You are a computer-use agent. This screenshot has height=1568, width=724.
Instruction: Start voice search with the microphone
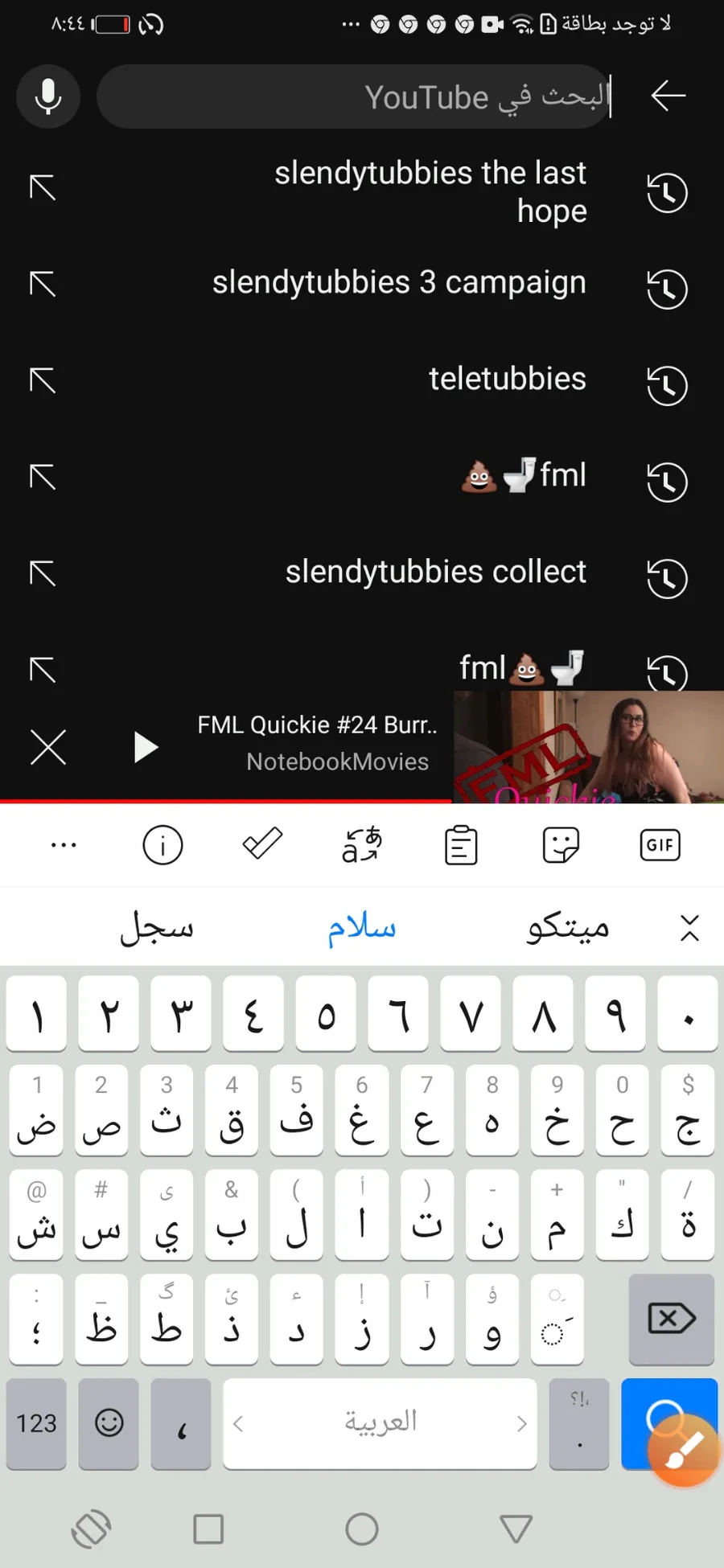tap(48, 96)
